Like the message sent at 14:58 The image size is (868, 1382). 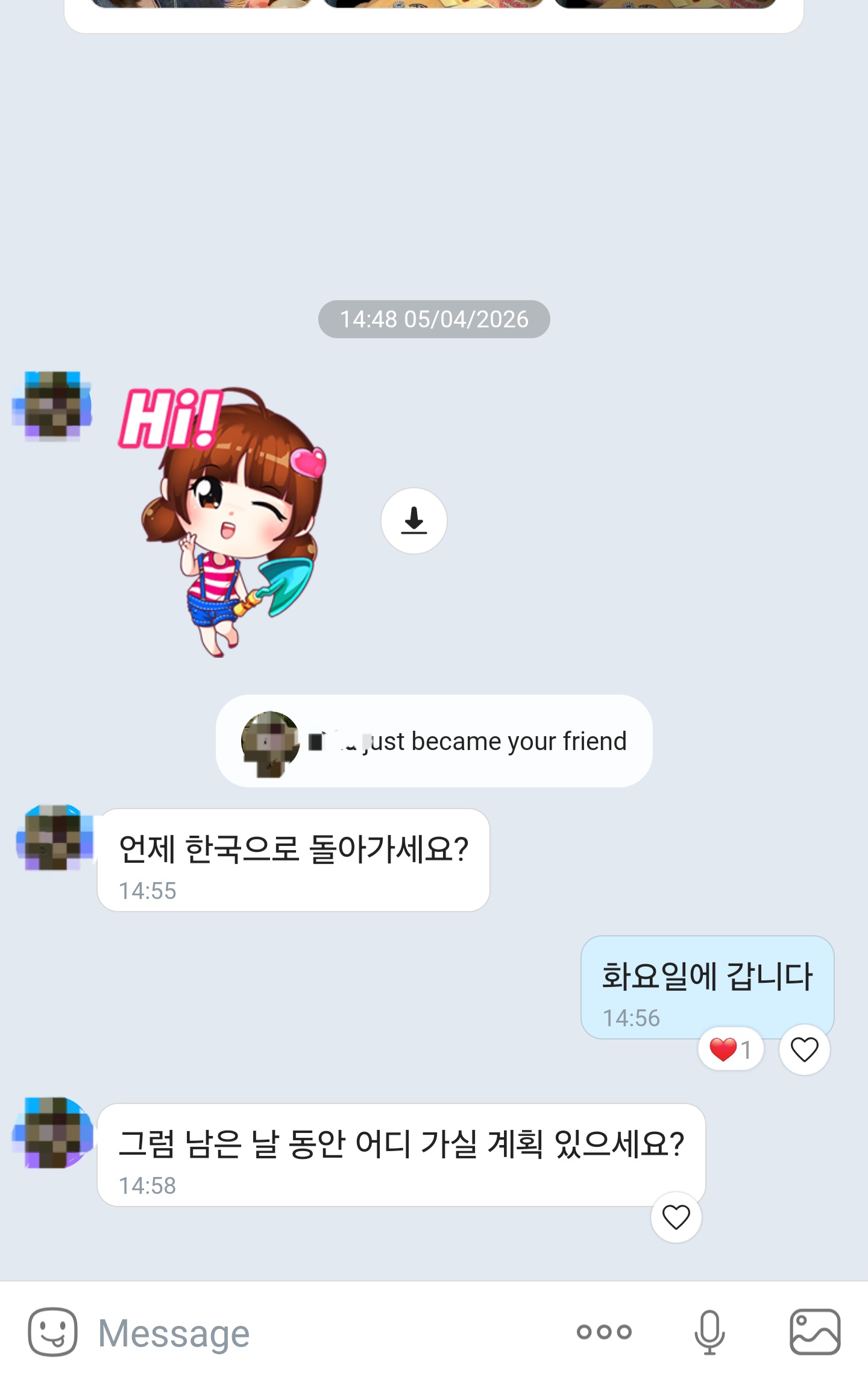point(676,1217)
